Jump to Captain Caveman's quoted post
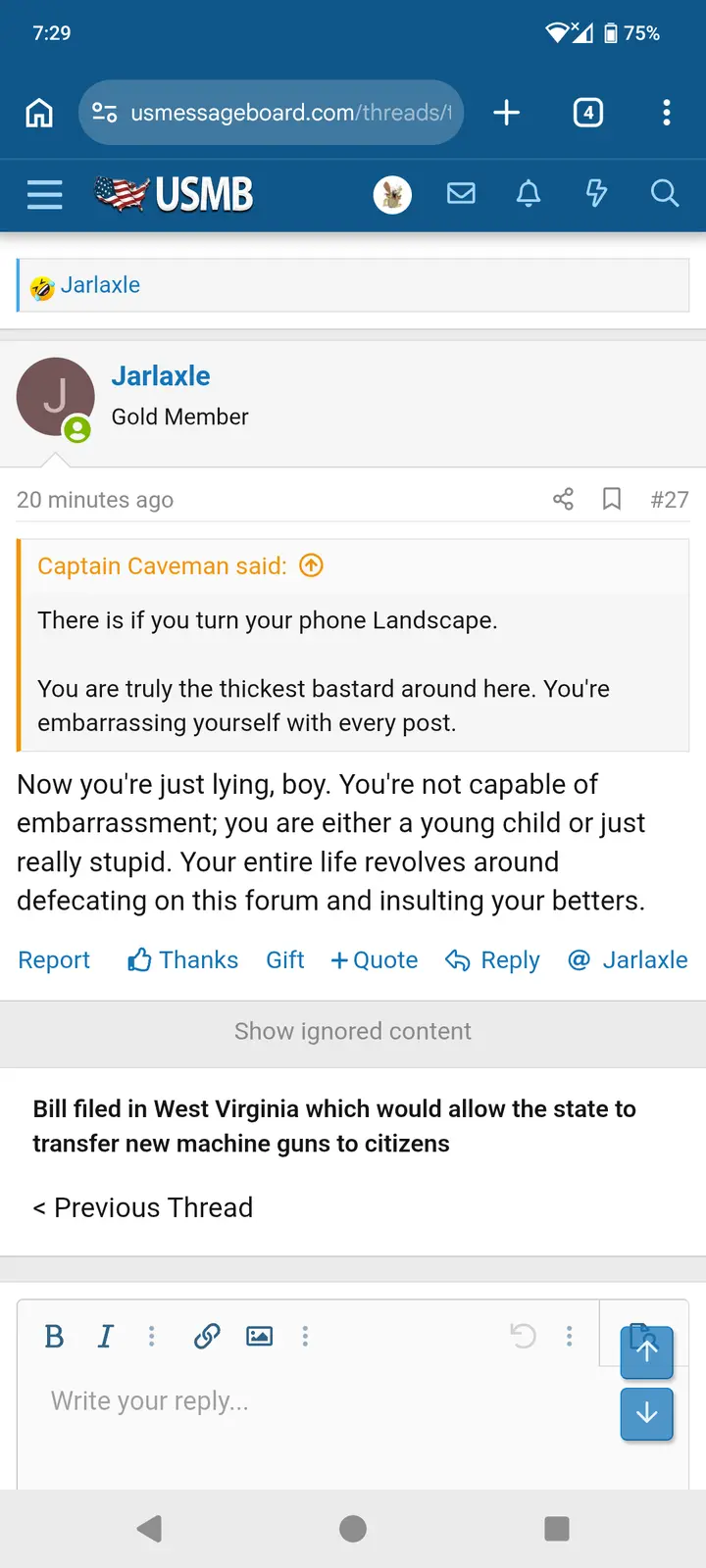Viewport: 706px width, 1568px height. tap(311, 565)
